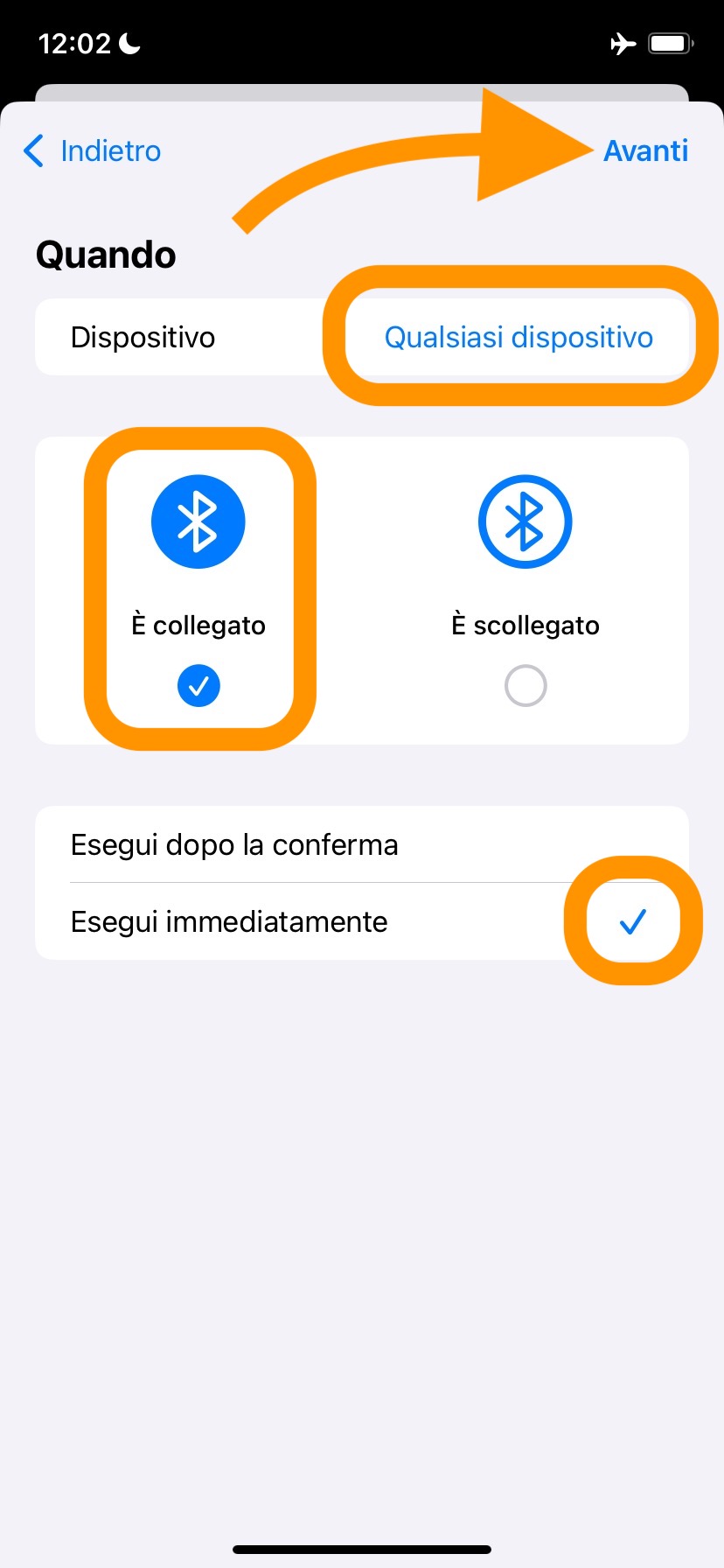The image size is (724, 1568).
Task: Select the È collegato option
Action: pyautogui.click(x=198, y=588)
